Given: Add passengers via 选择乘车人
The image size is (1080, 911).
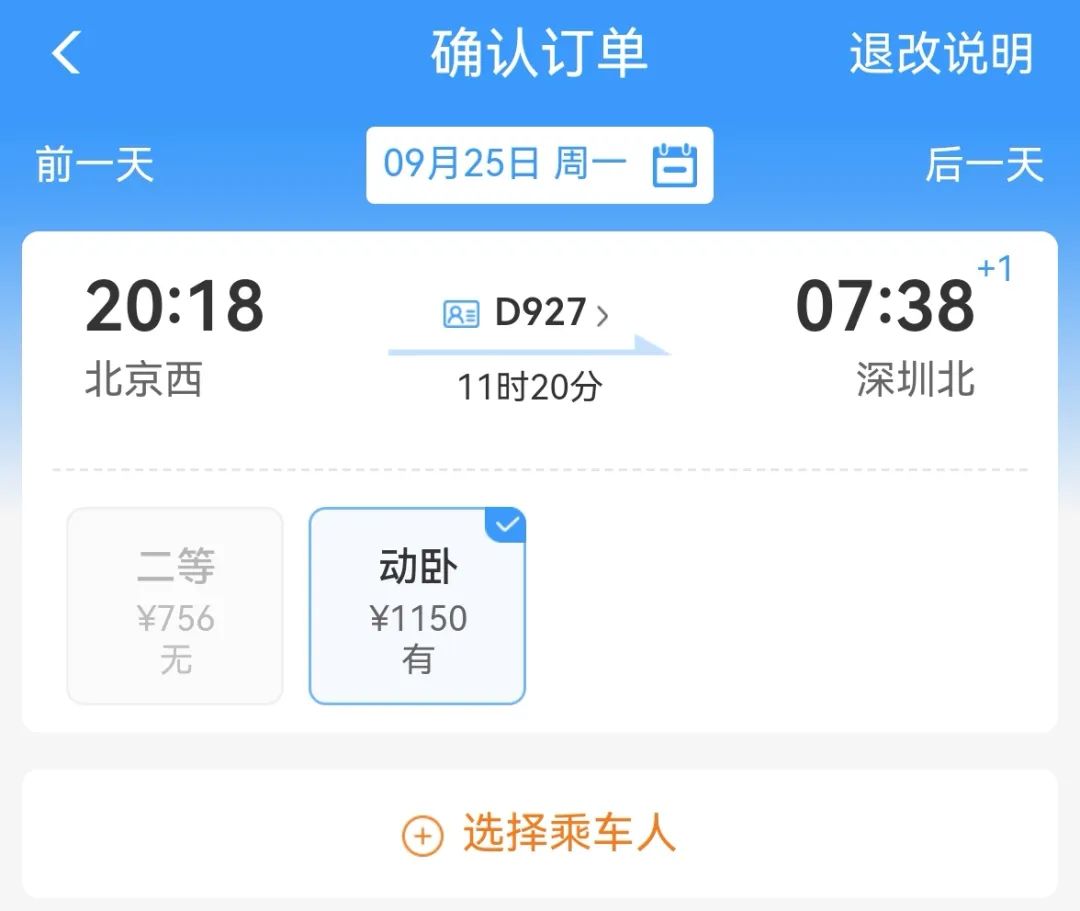Looking at the screenshot, I should point(539,834).
